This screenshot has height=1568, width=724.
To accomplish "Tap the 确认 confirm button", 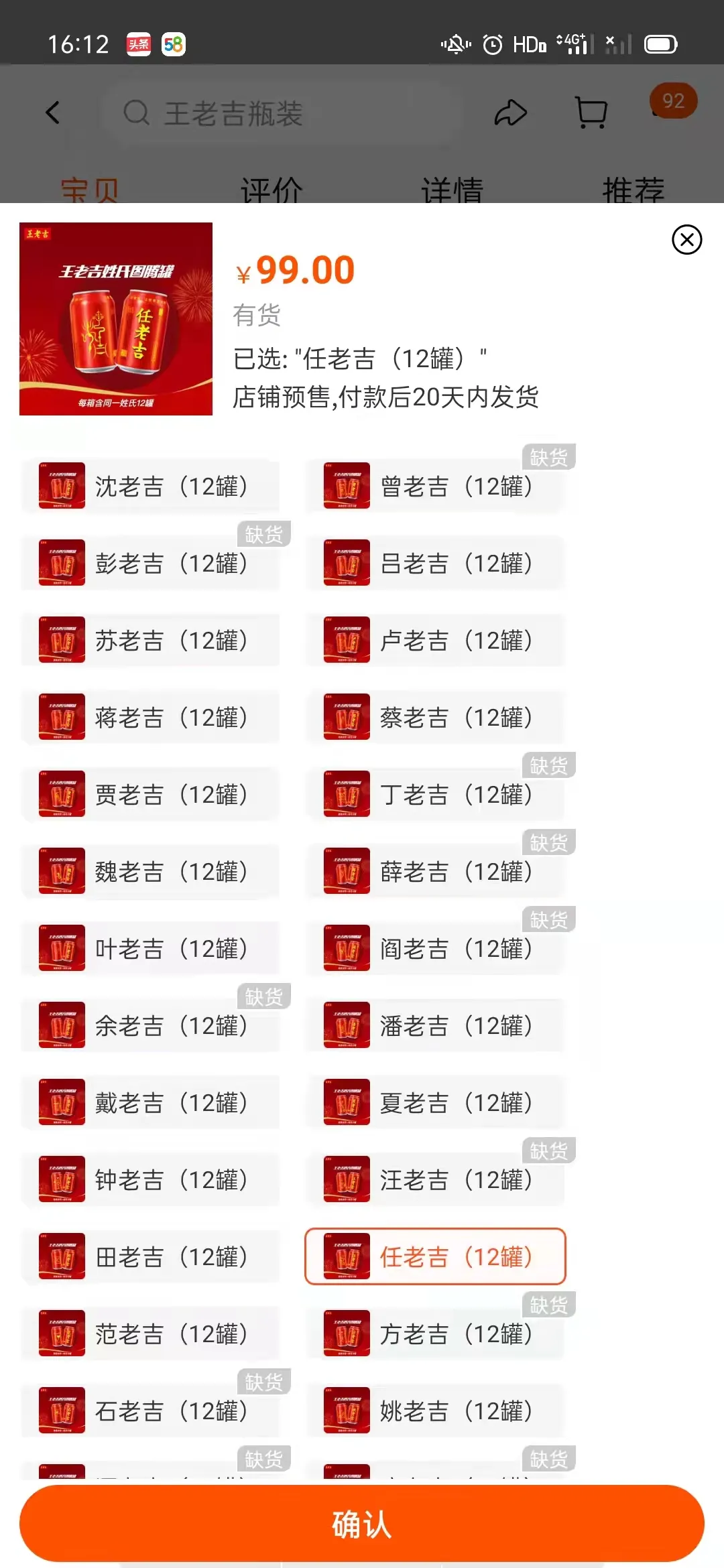I will coord(362,1525).
